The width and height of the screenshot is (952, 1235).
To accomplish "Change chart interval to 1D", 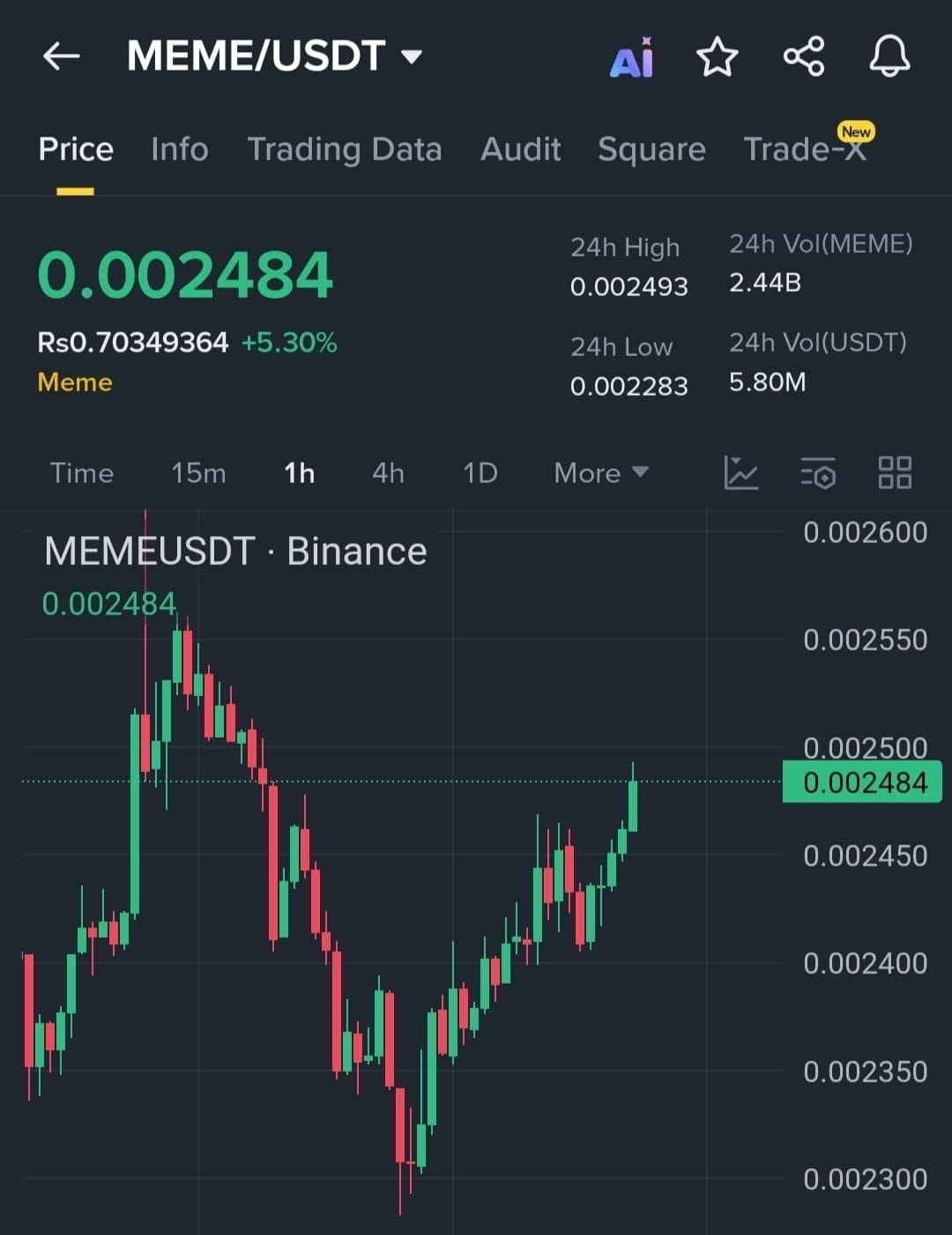I will point(480,473).
